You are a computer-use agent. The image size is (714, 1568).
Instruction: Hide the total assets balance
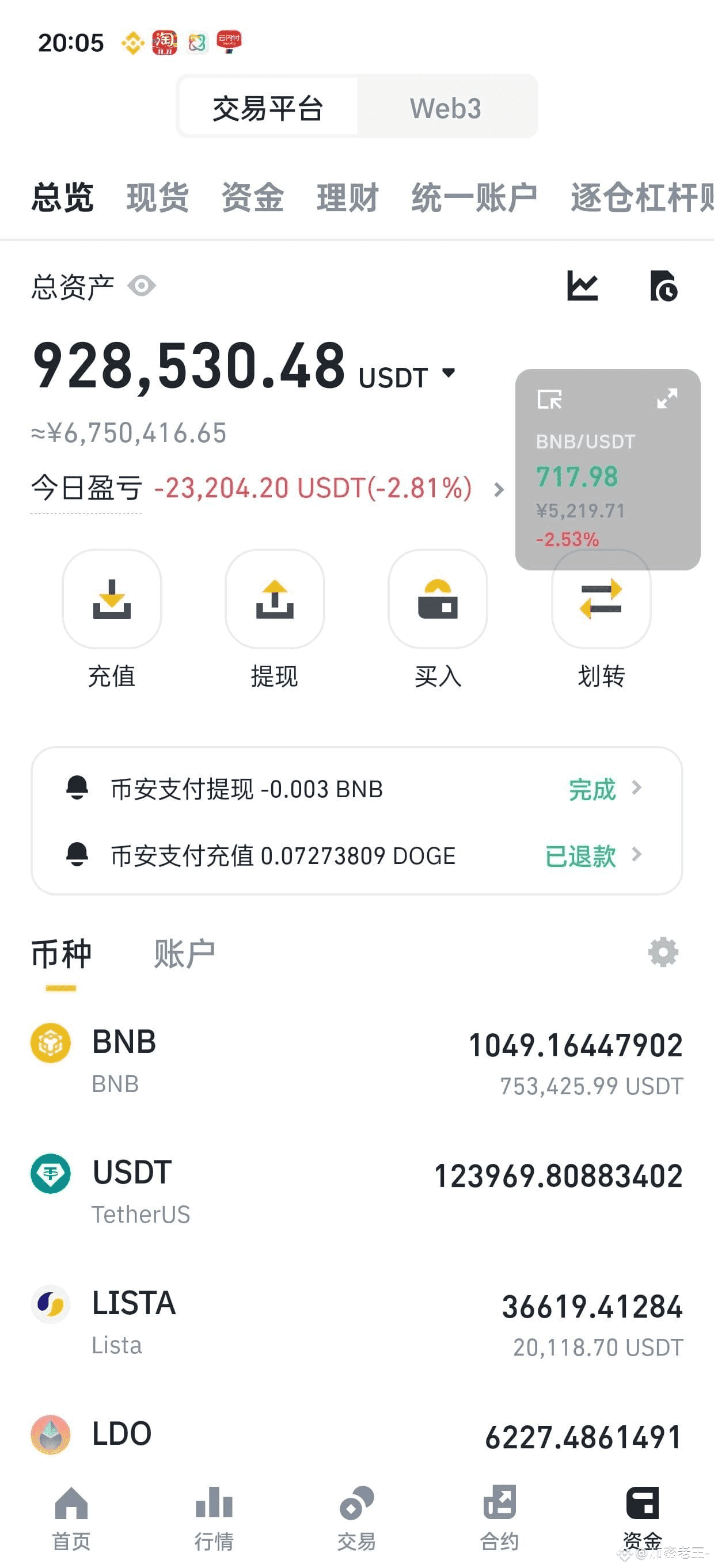tap(142, 286)
